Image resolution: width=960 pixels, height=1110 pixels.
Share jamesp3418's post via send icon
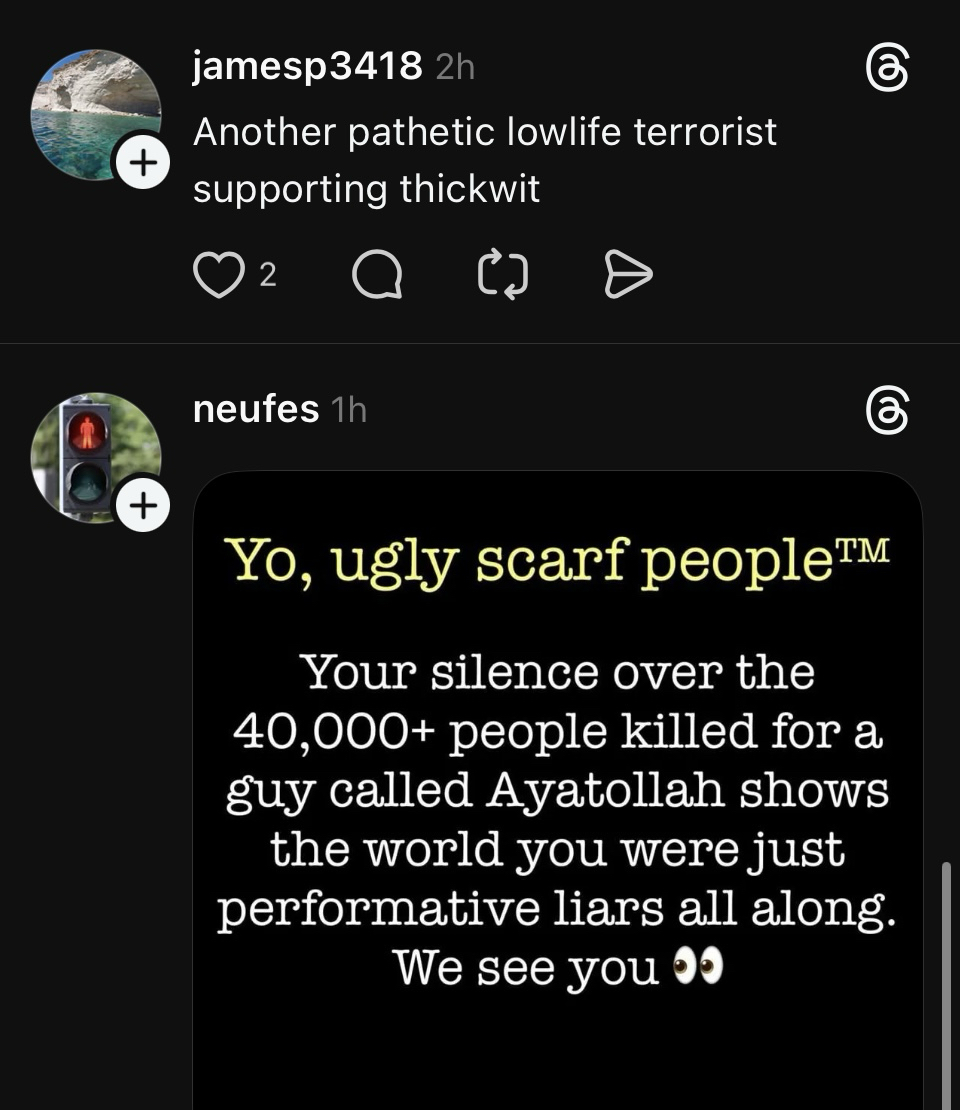tap(628, 274)
